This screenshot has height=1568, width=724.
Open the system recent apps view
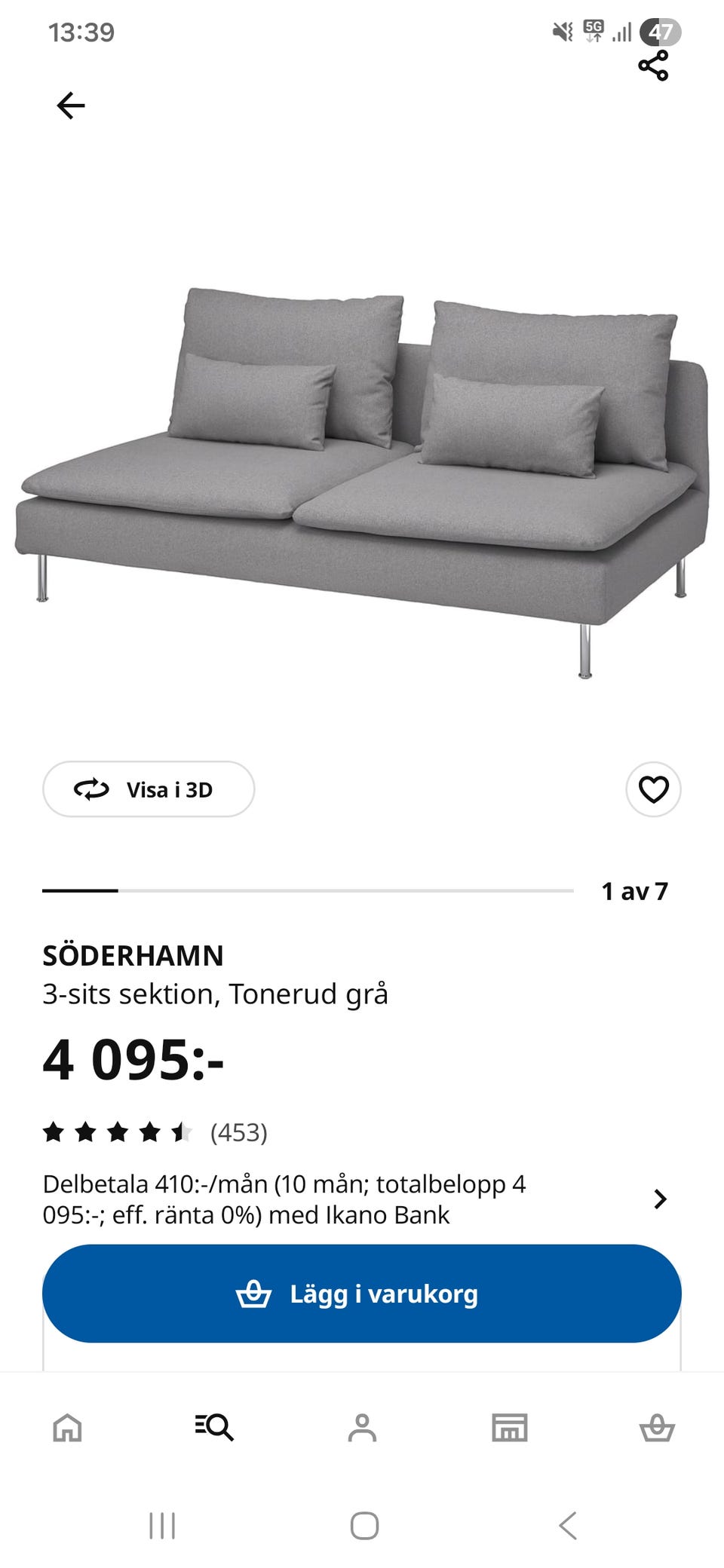tap(162, 1526)
